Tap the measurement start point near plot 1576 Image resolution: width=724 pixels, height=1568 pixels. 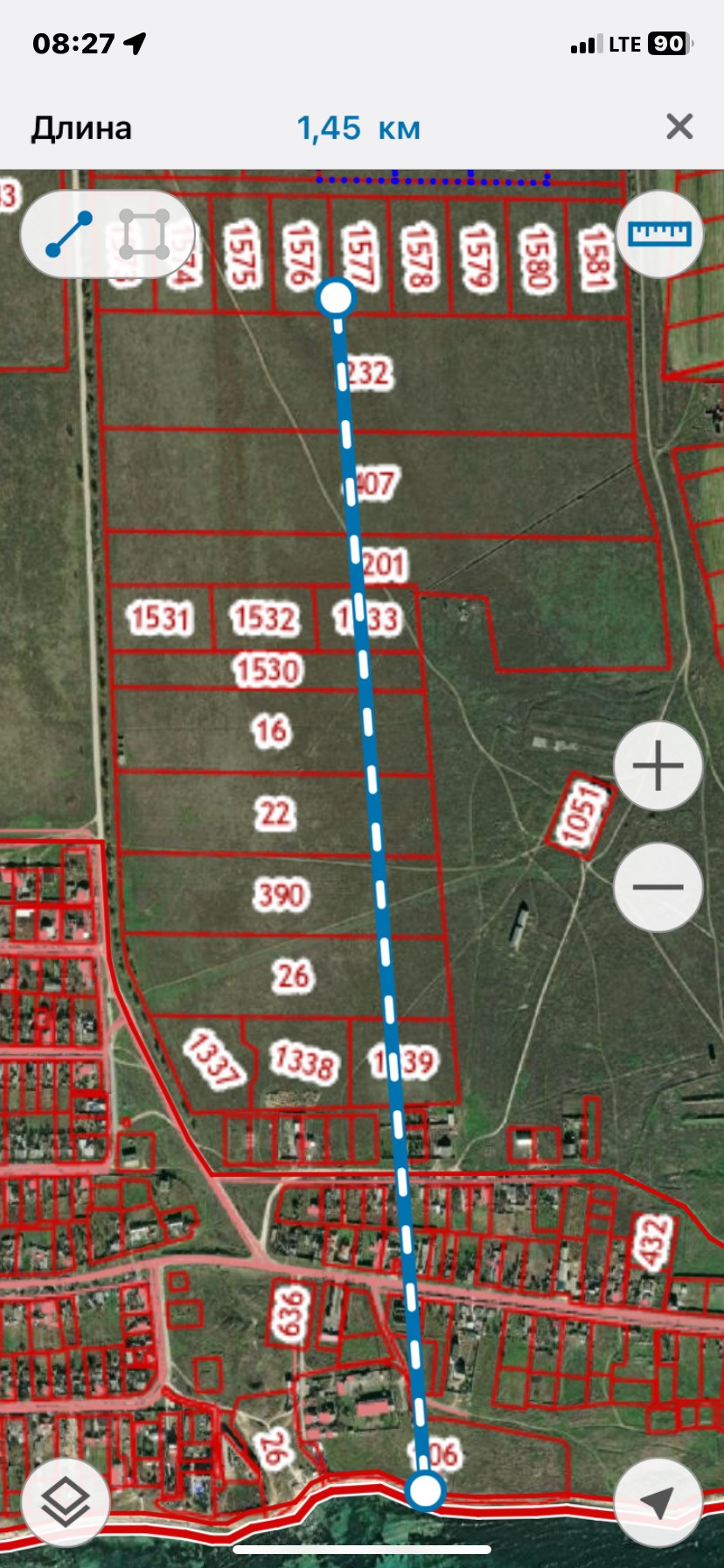336,297
